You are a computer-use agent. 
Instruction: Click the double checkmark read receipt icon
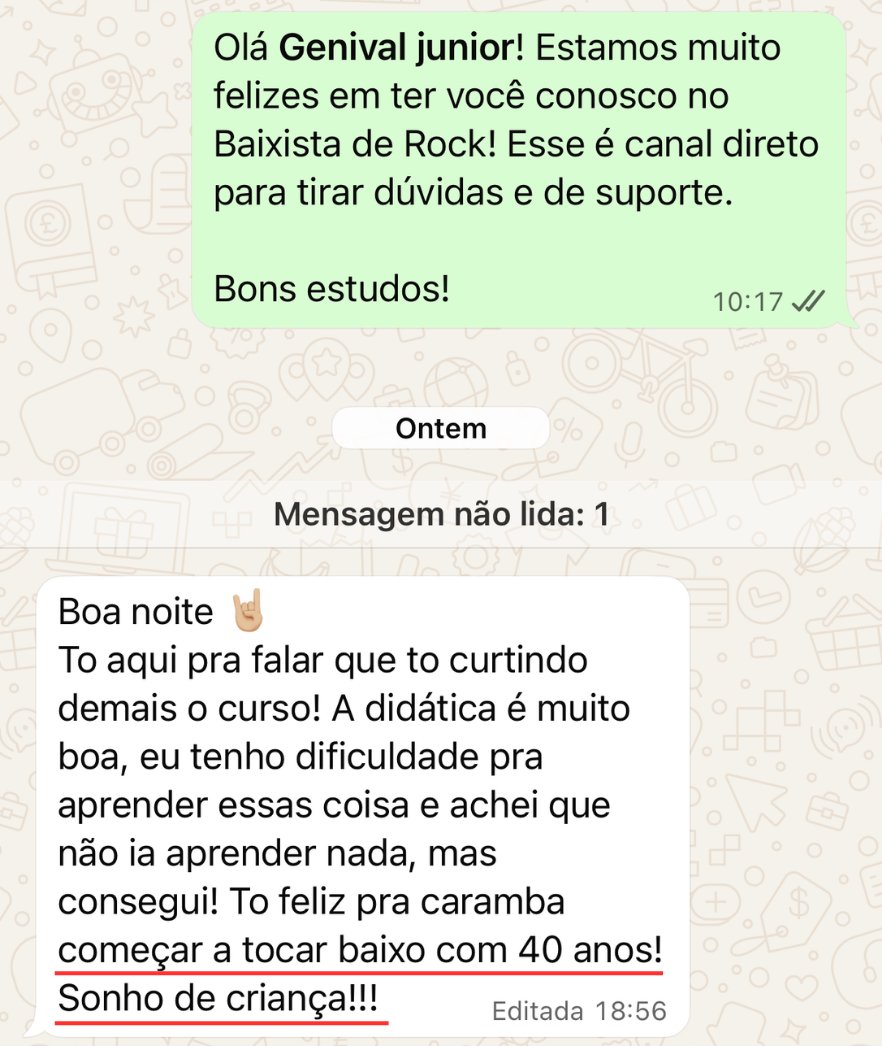[x=808, y=298]
